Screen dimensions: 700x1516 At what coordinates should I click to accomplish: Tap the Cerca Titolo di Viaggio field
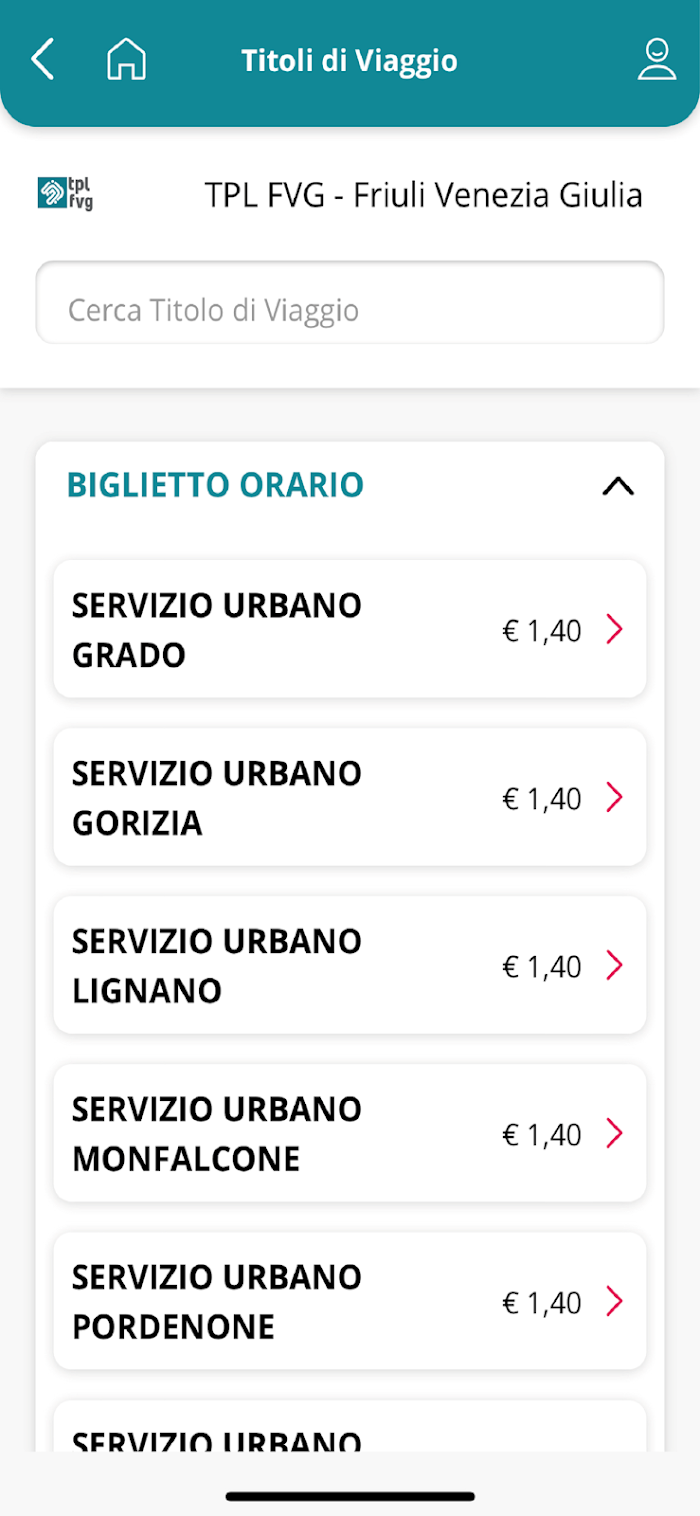[x=350, y=303]
